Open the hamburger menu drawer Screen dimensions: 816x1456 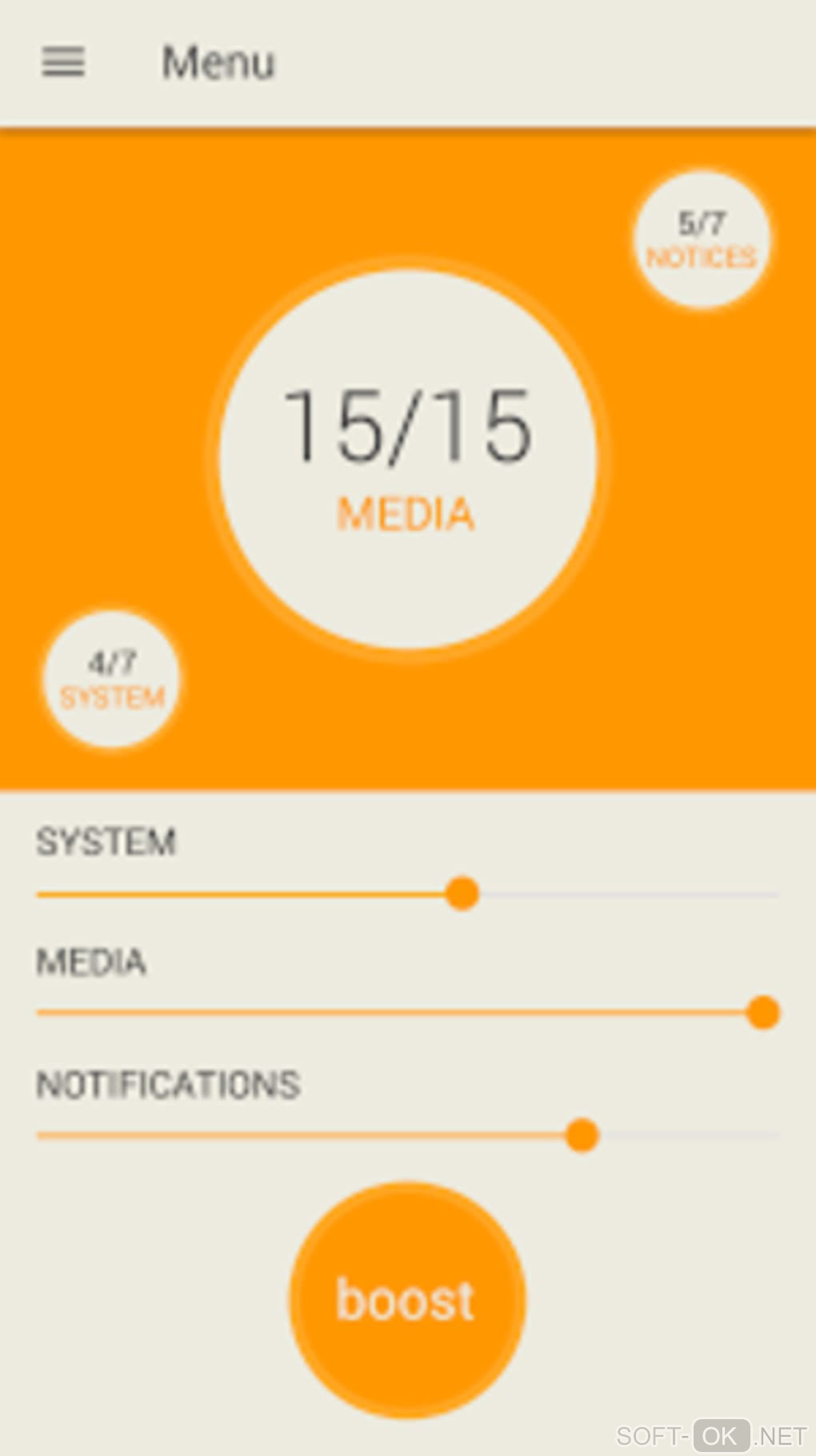pos(63,62)
